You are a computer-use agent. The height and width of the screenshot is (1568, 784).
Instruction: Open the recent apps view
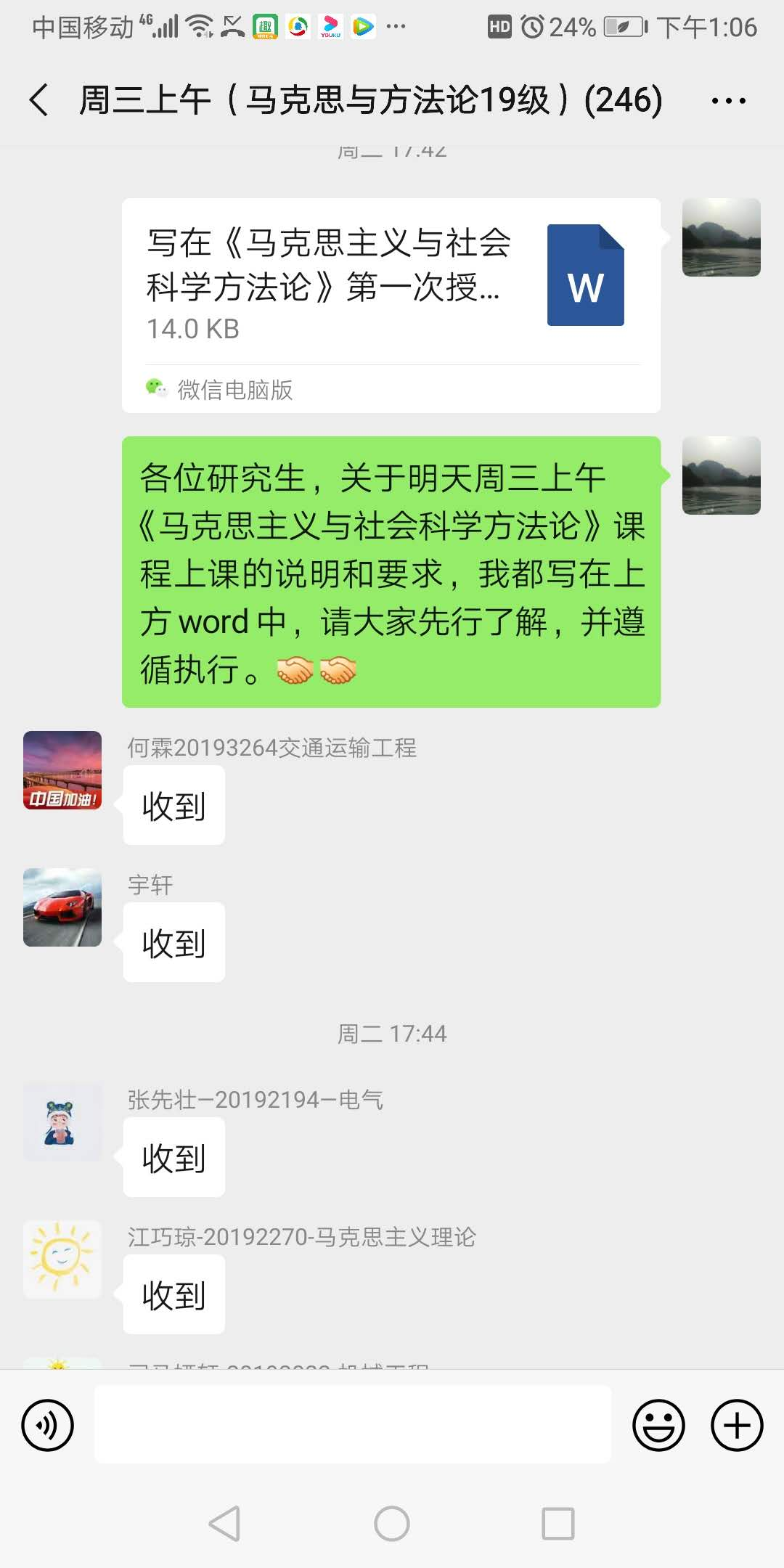[x=558, y=1523]
